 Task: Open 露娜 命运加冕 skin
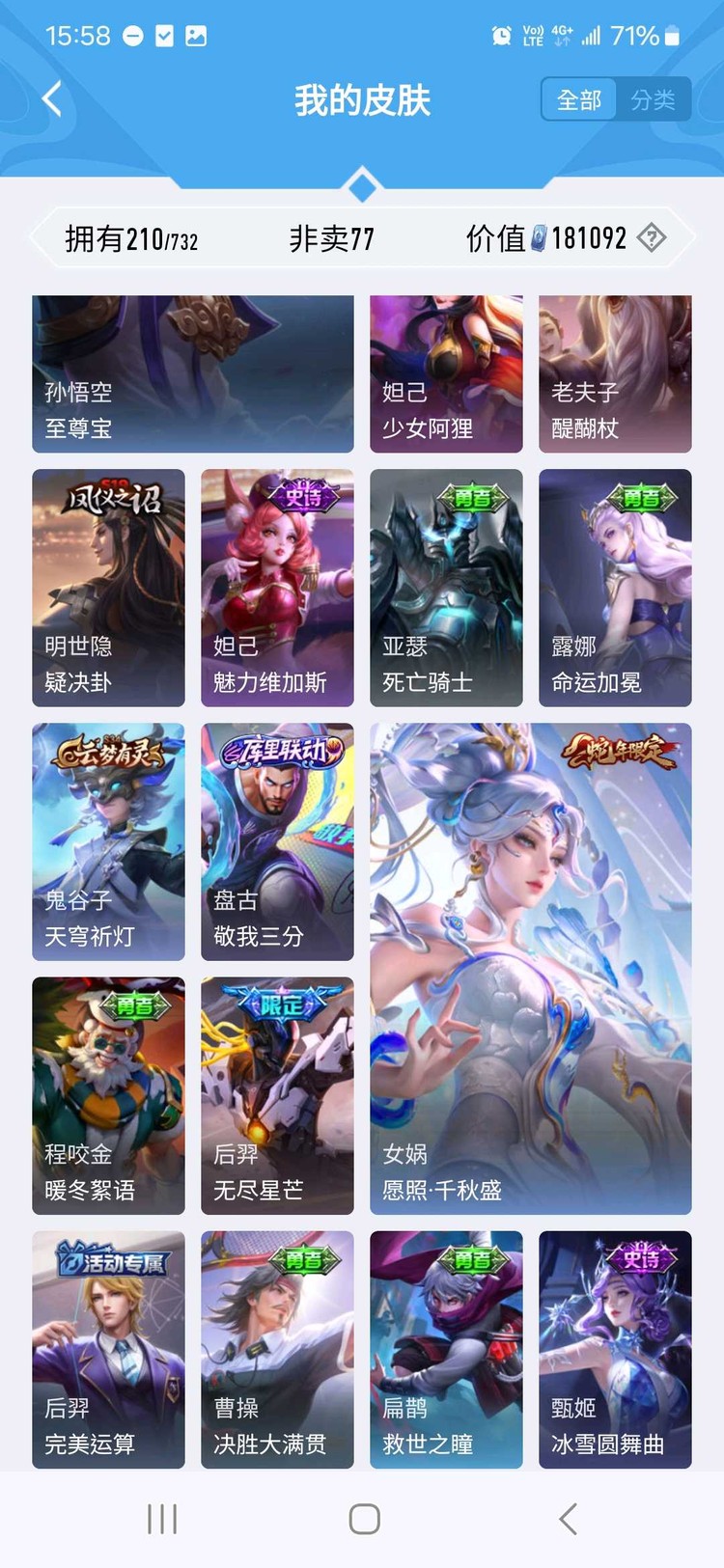[615, 588]
